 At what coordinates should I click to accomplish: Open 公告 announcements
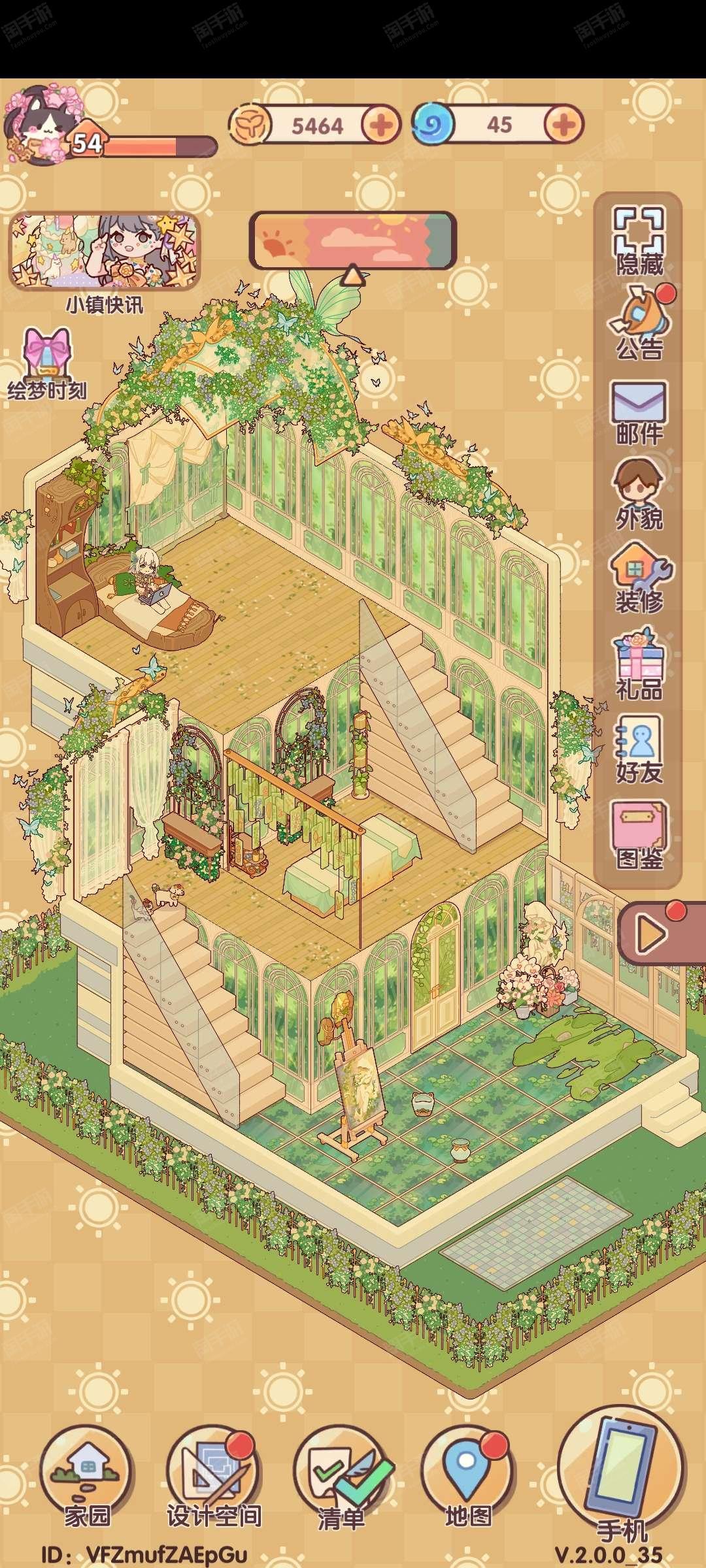639,323
